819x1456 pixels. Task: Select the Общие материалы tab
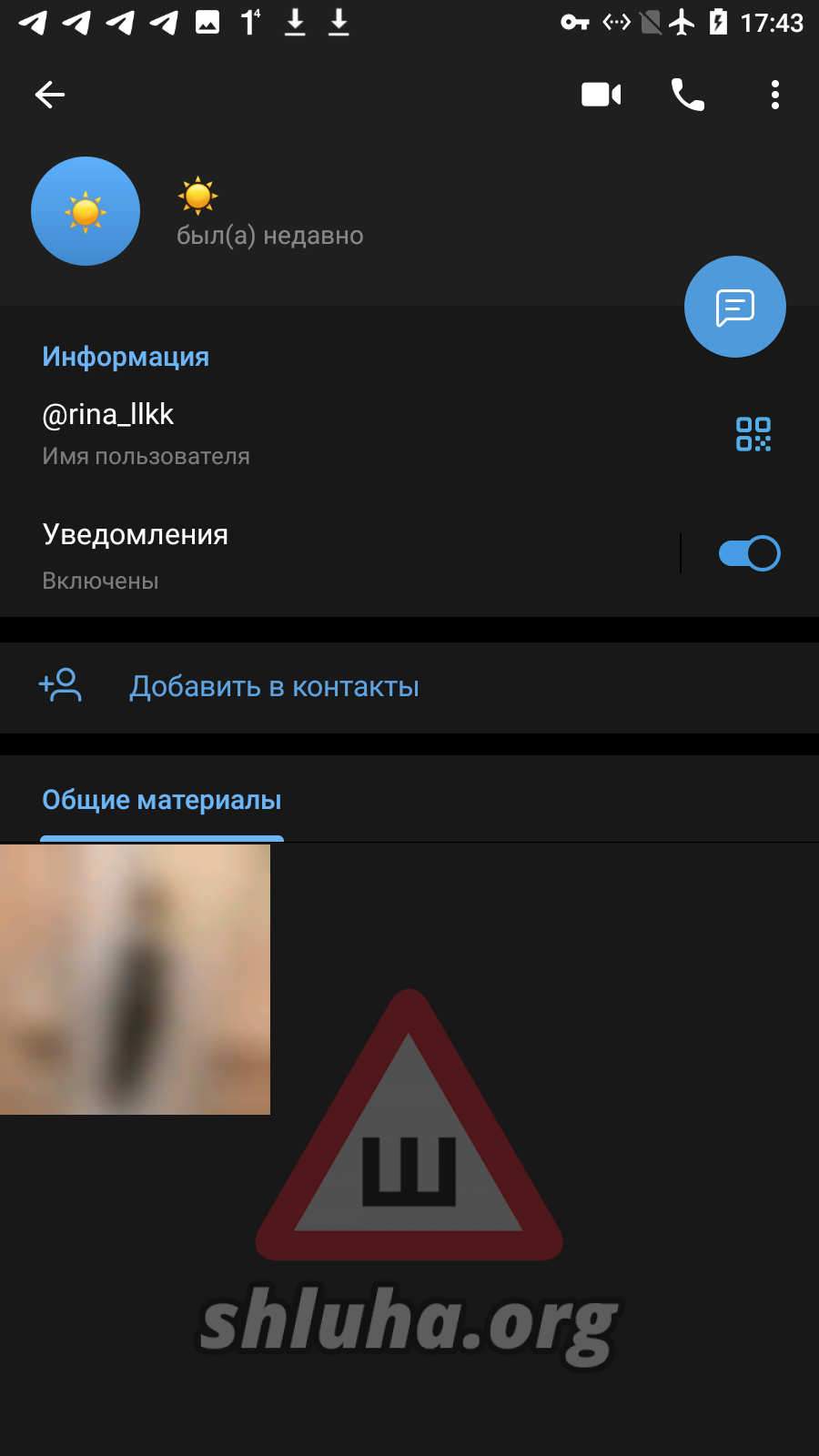pos(162,801)
